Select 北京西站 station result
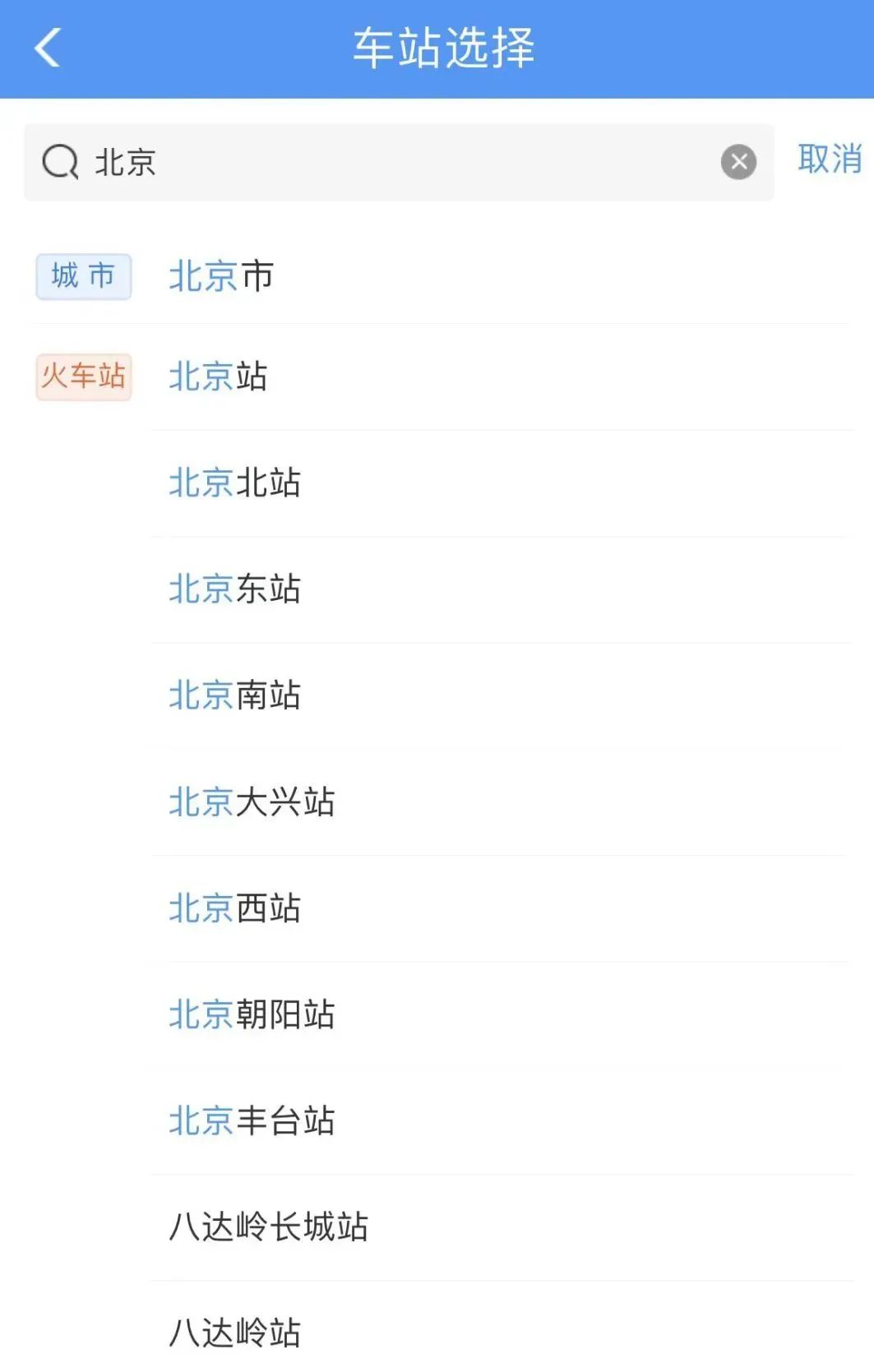Image resolution: width=874 pixels, height=1372 pixels. [x=234, y=908]
